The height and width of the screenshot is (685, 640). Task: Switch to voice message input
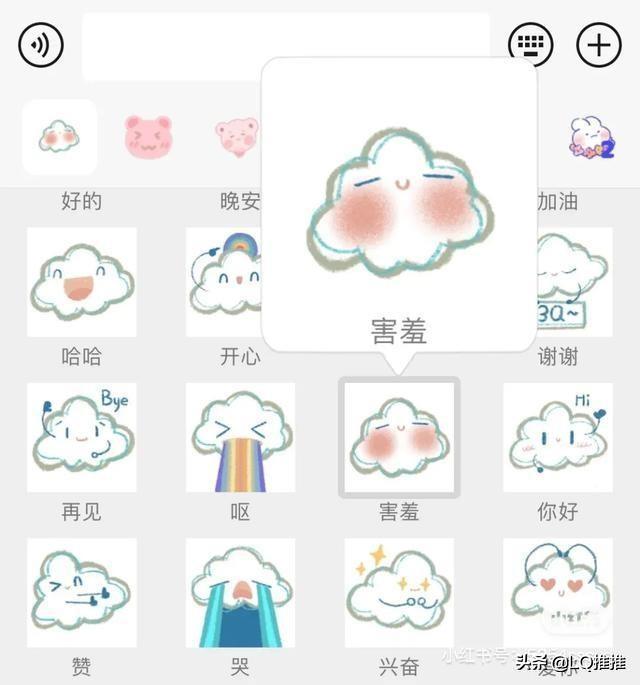(41, 45)
